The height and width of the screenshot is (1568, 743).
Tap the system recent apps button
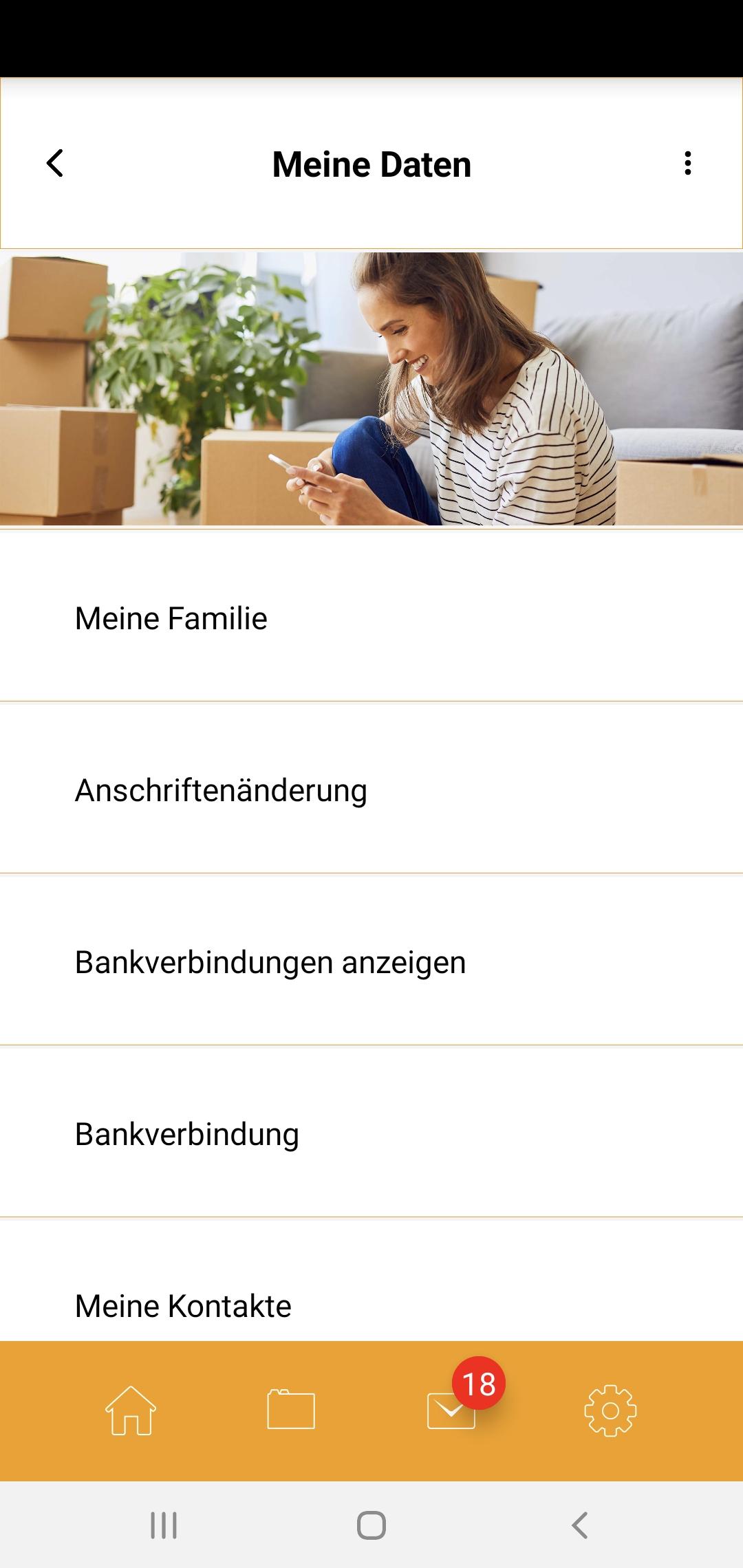[x=164, y=1525]
